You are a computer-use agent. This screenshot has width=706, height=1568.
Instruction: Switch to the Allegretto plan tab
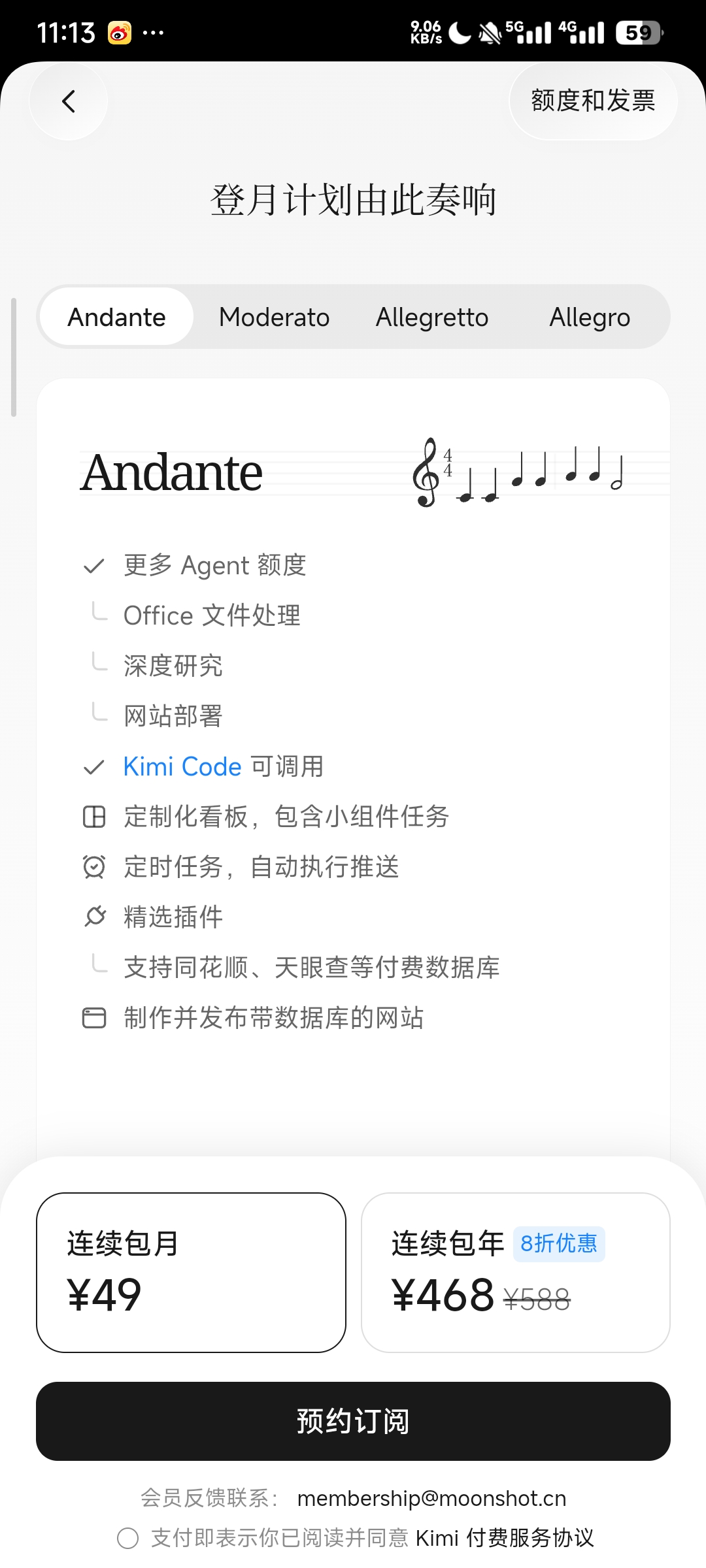(432, 317)
